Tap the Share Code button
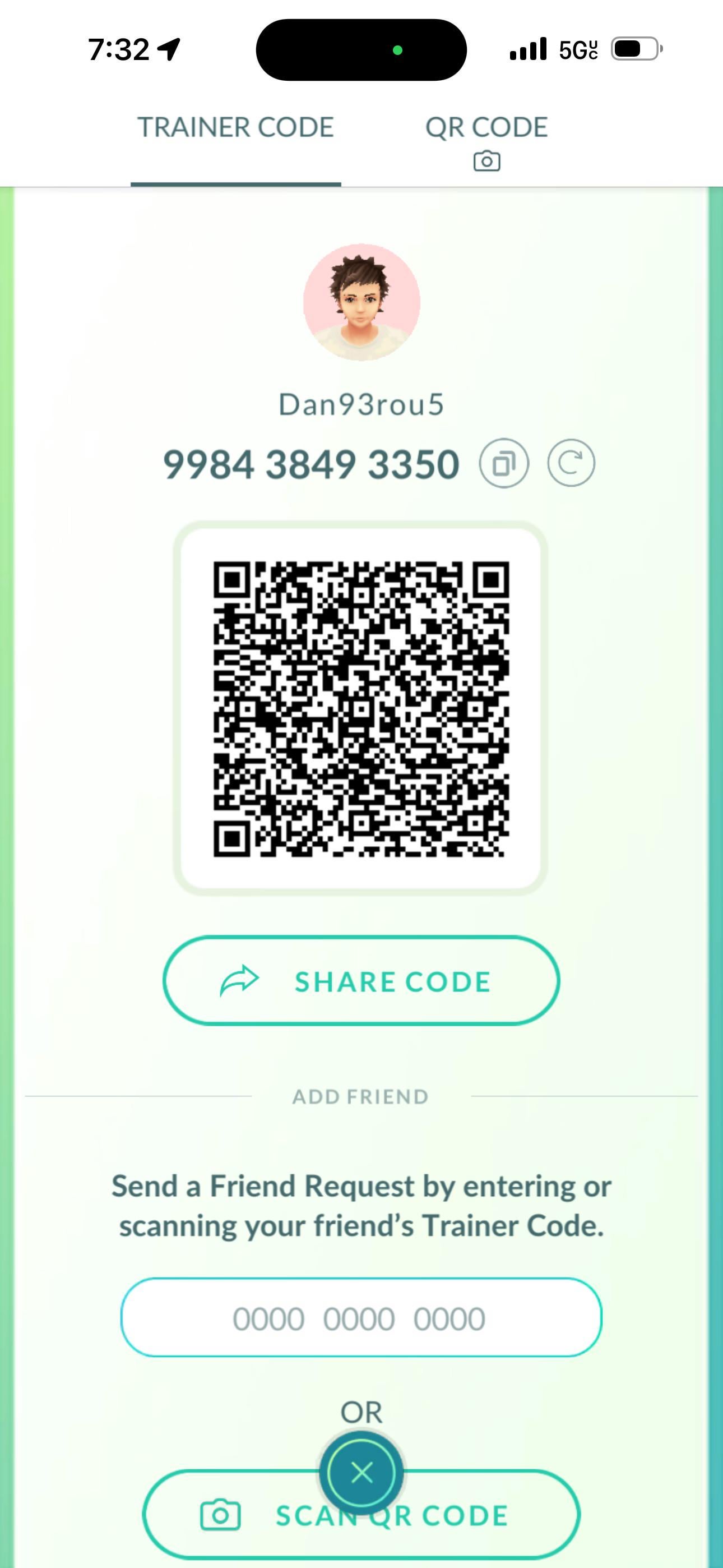This screenshot has width=723, height=1568. [361, 981]
